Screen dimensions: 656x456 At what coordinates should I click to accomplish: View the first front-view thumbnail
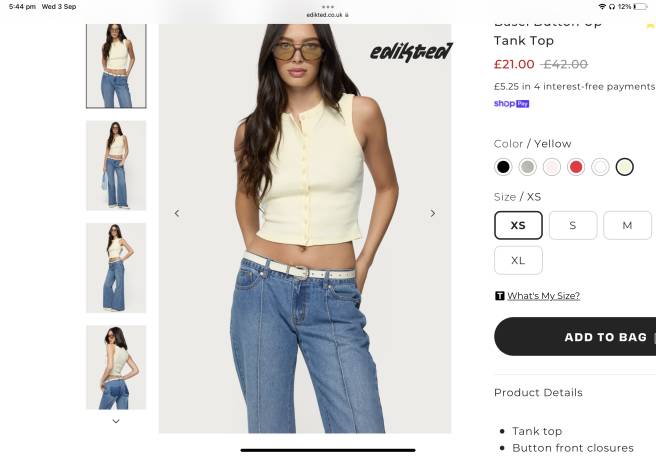[116, 64]
